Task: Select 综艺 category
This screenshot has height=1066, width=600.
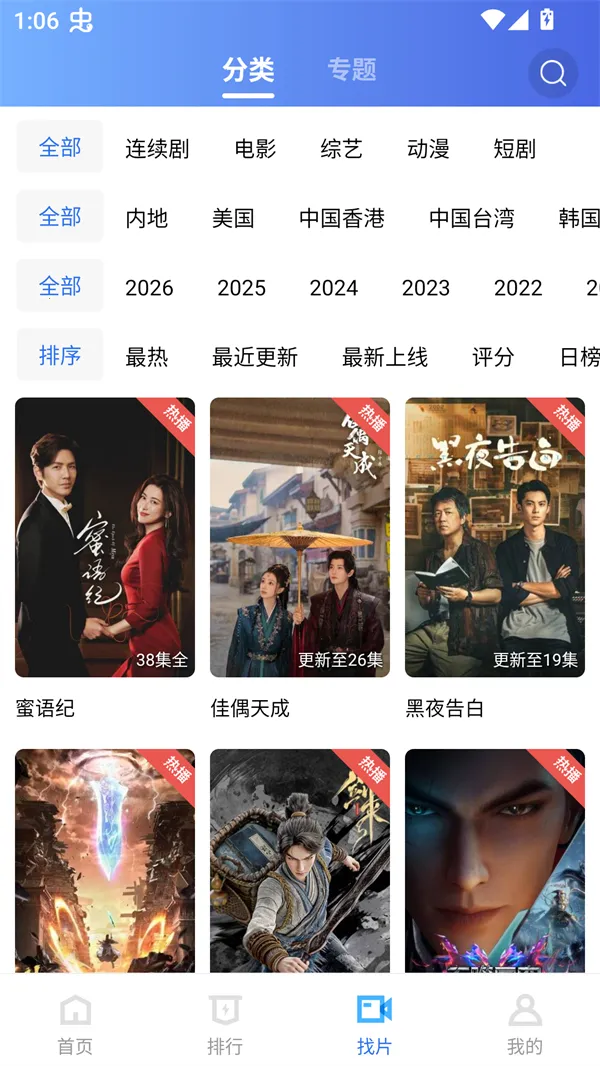Action: (342, 148)
